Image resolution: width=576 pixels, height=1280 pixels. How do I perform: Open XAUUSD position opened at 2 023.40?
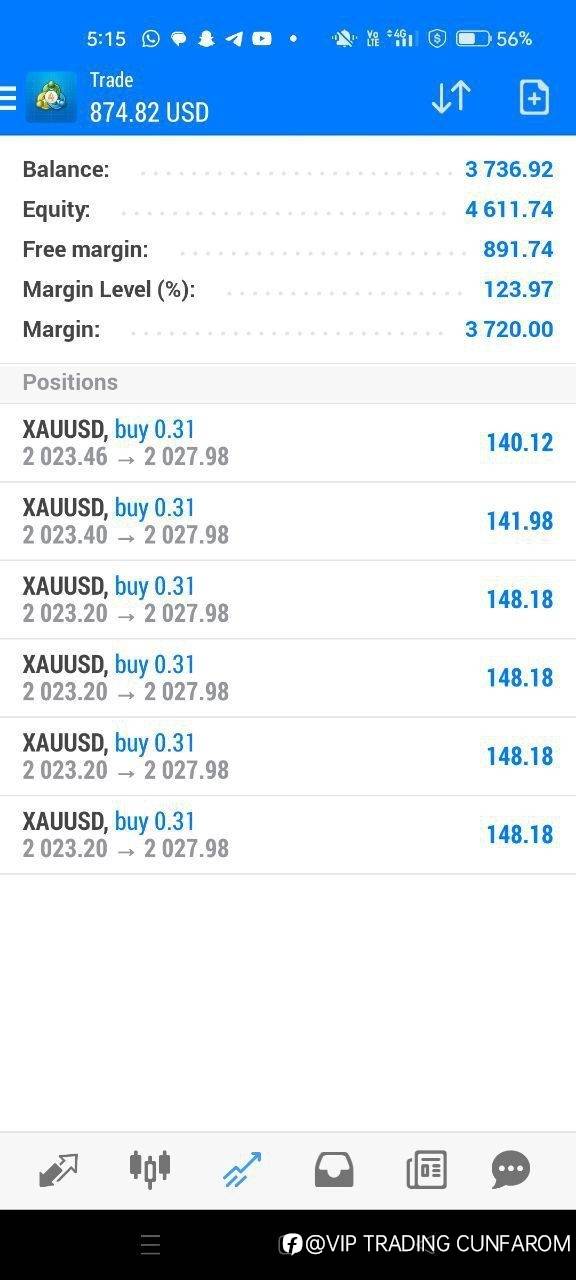pos(288,521)
